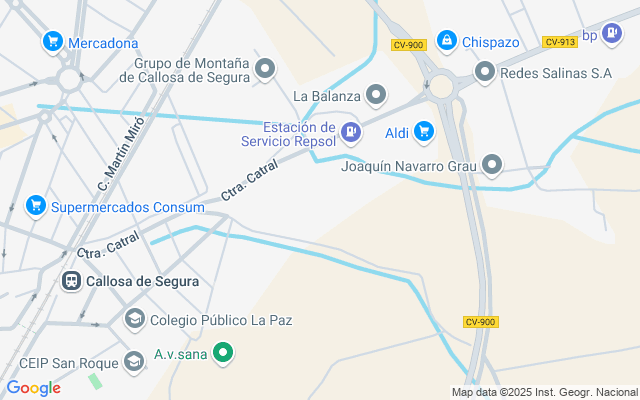Image resolution: width=640 pixels, height=400 pixels.
Task: Tap the Callosa de Segura train station
Action: tap(72, 281)
